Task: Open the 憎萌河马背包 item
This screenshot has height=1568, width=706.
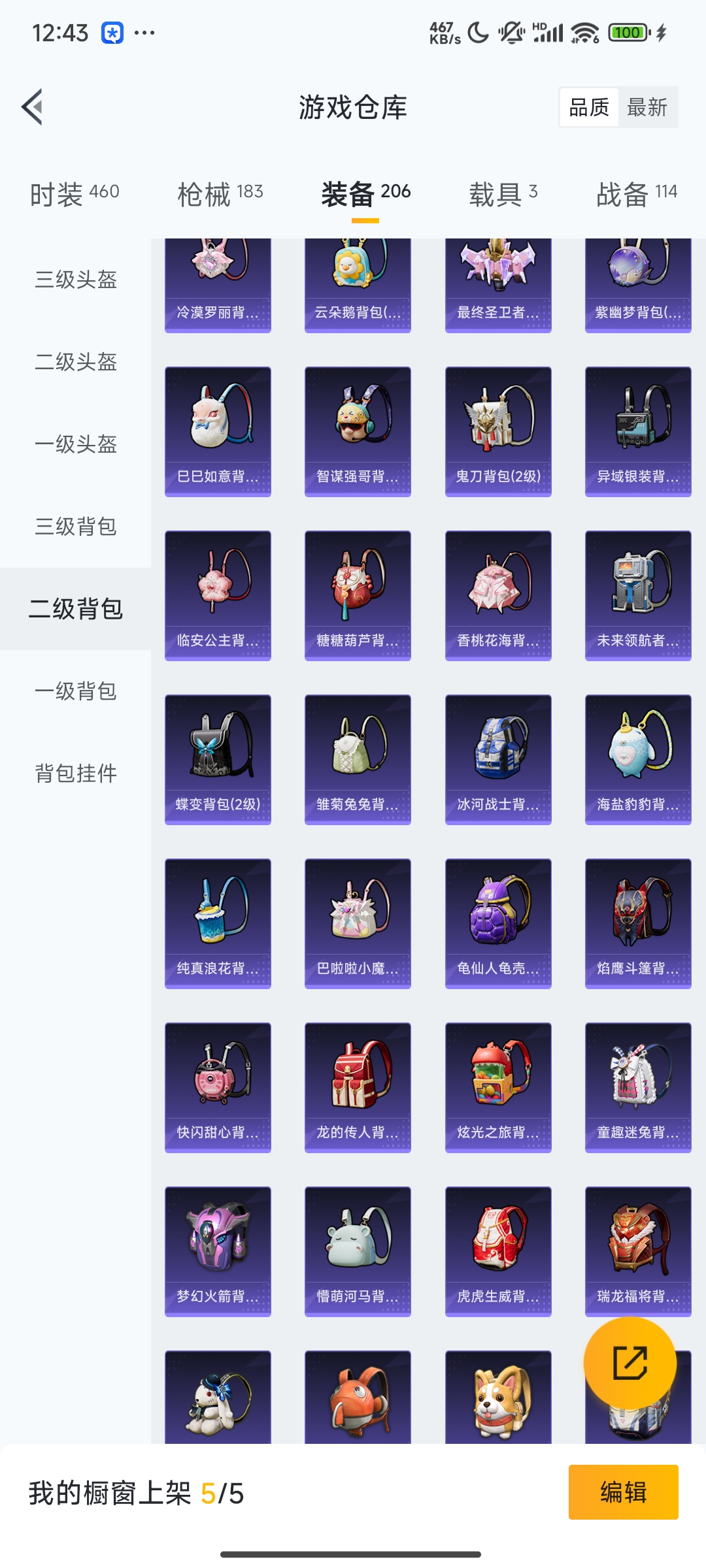Action: (x=358, y=1252)
